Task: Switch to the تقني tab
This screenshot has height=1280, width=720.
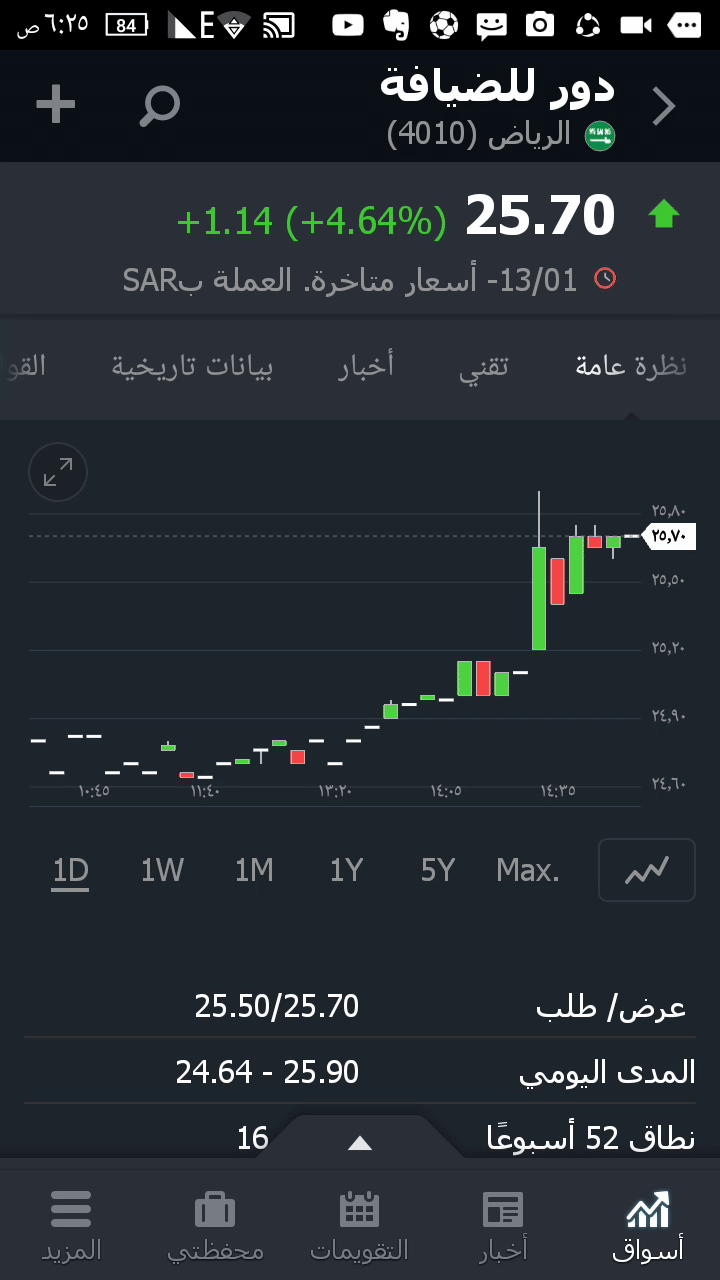Action: [x=484, y=367]
